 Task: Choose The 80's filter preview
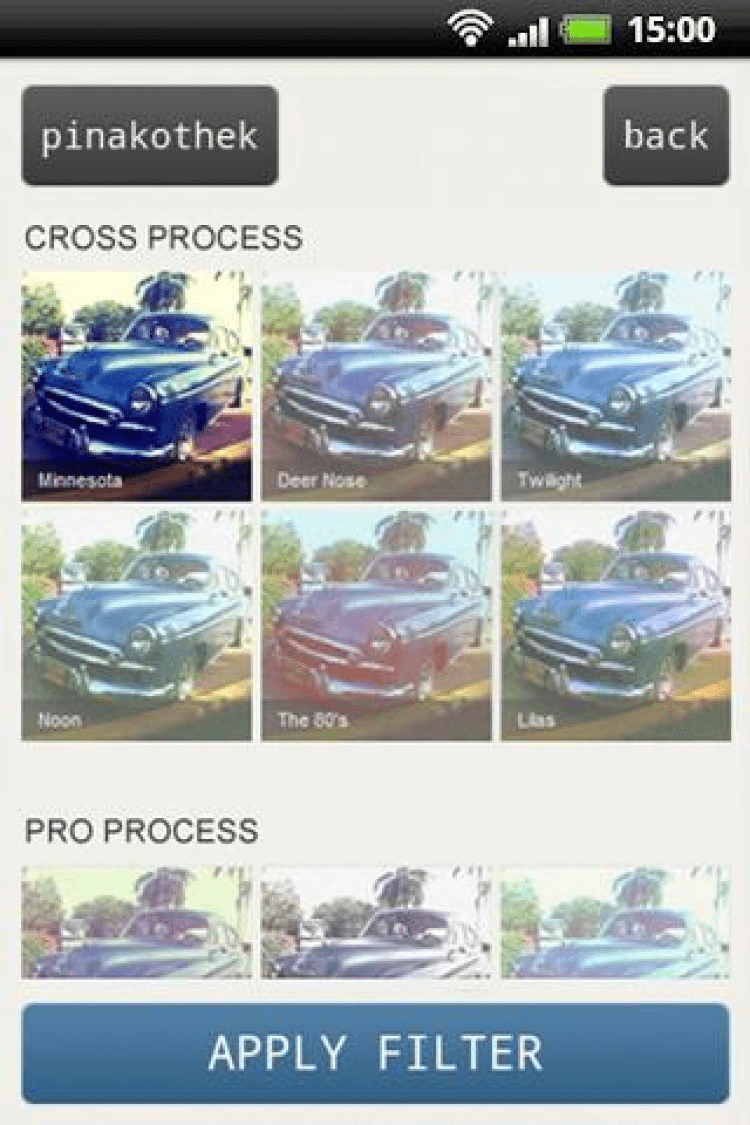[x=376, y=626]
